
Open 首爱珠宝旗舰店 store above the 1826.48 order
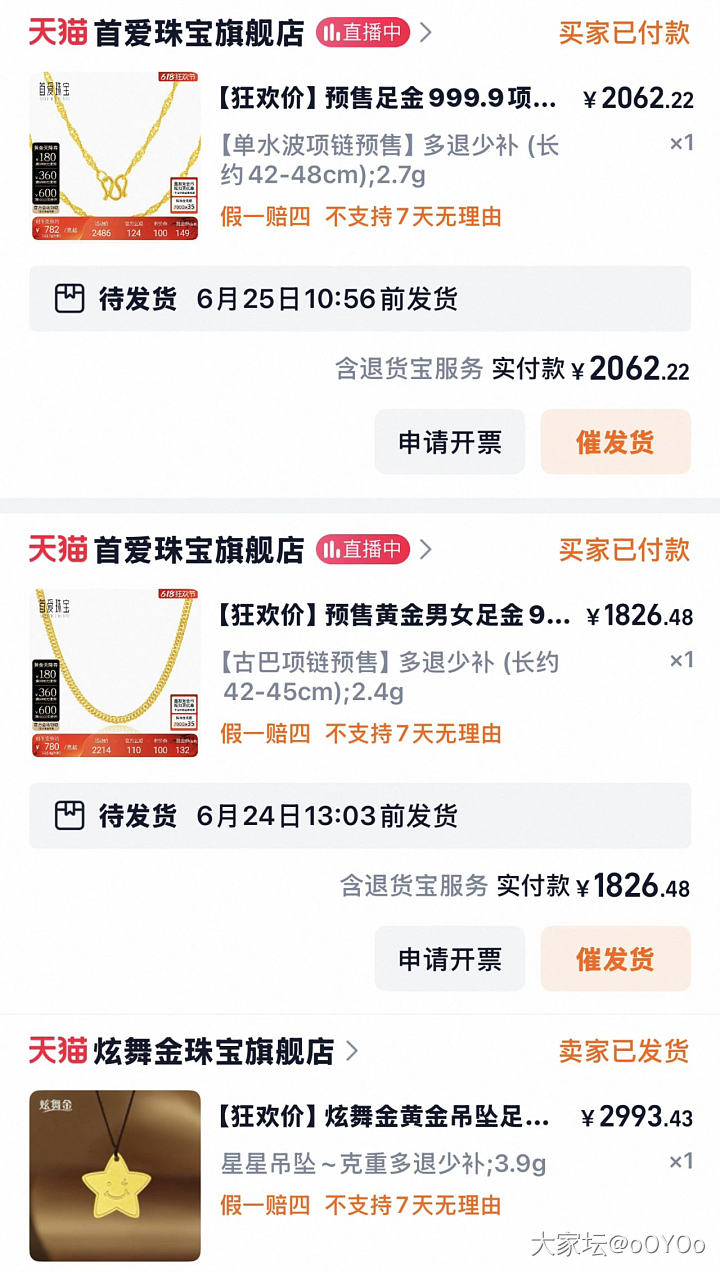pos(198,549)
